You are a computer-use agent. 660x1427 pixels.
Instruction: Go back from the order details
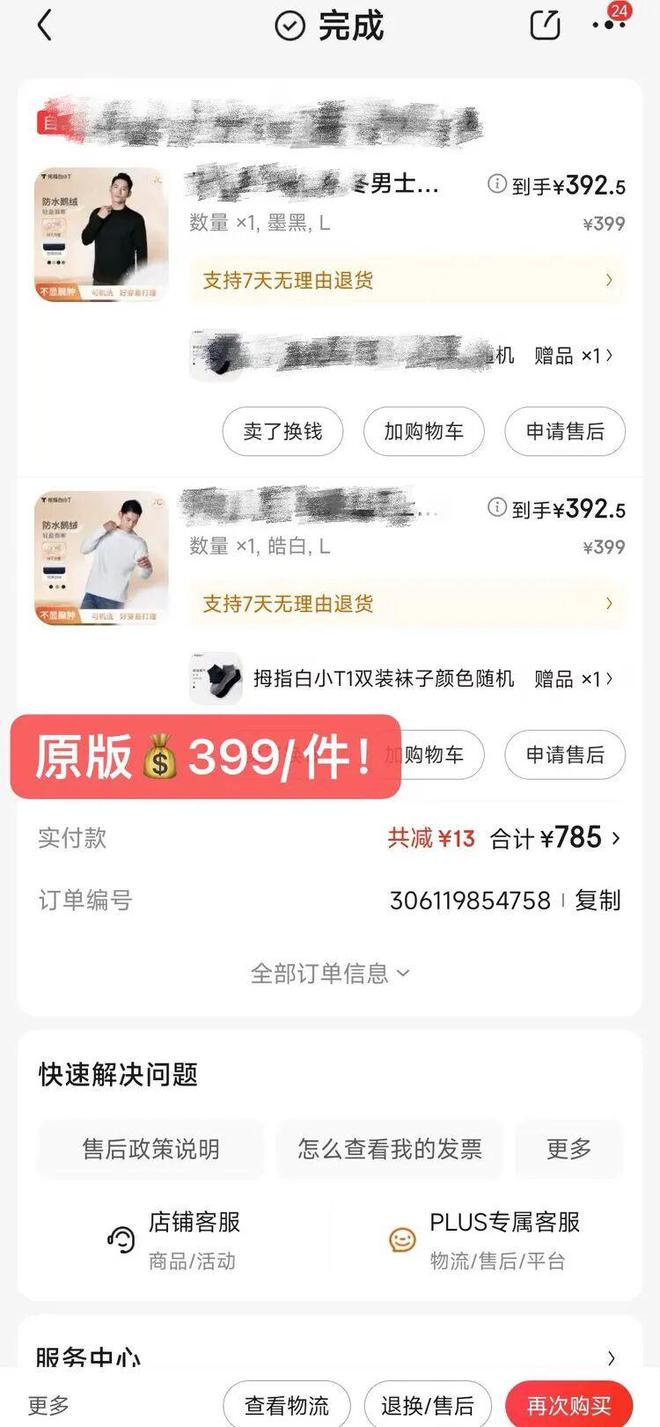(44, 26)
